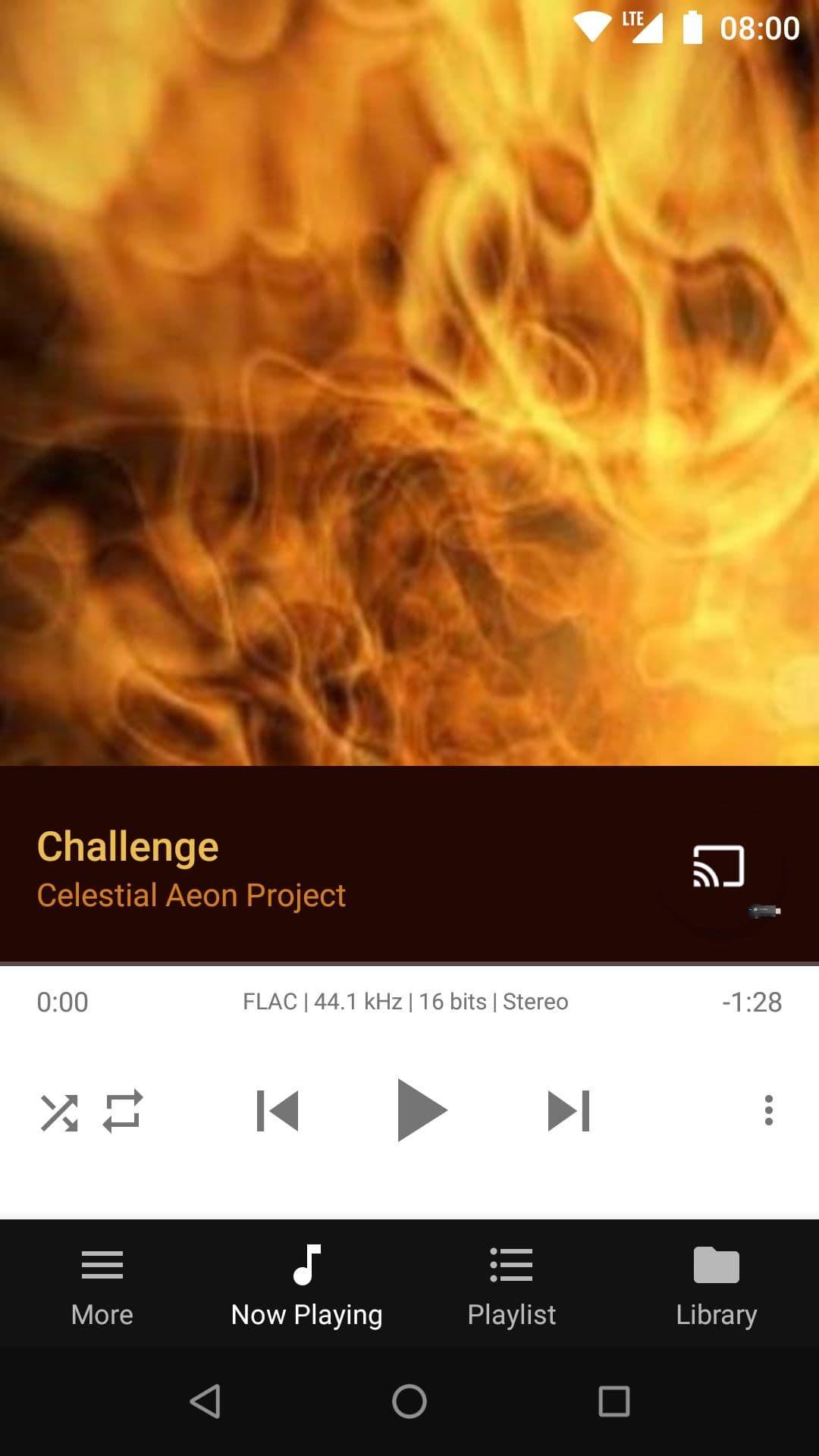Toggle shuffle mode
The image size is (819, 1456).
tap(59, 1112)
